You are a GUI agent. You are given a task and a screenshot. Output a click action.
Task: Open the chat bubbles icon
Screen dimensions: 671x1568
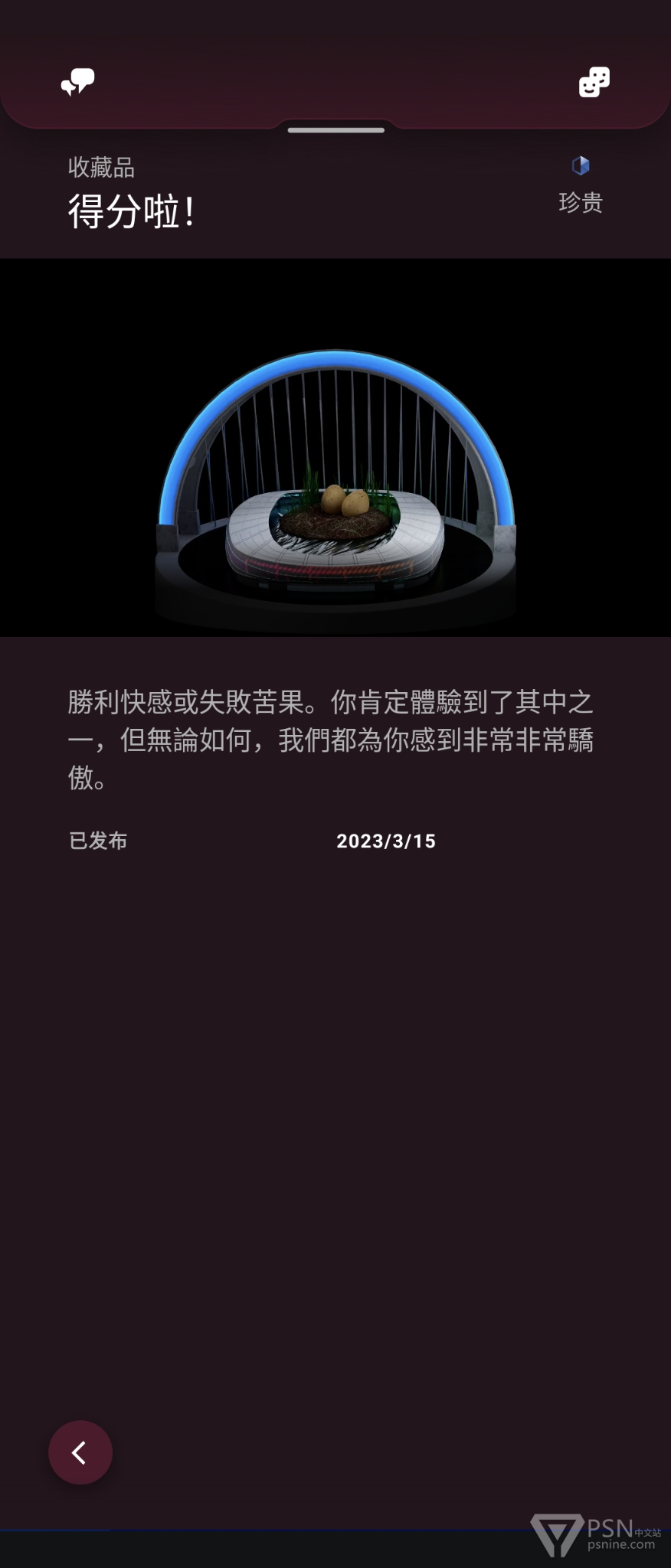(77, 81)
